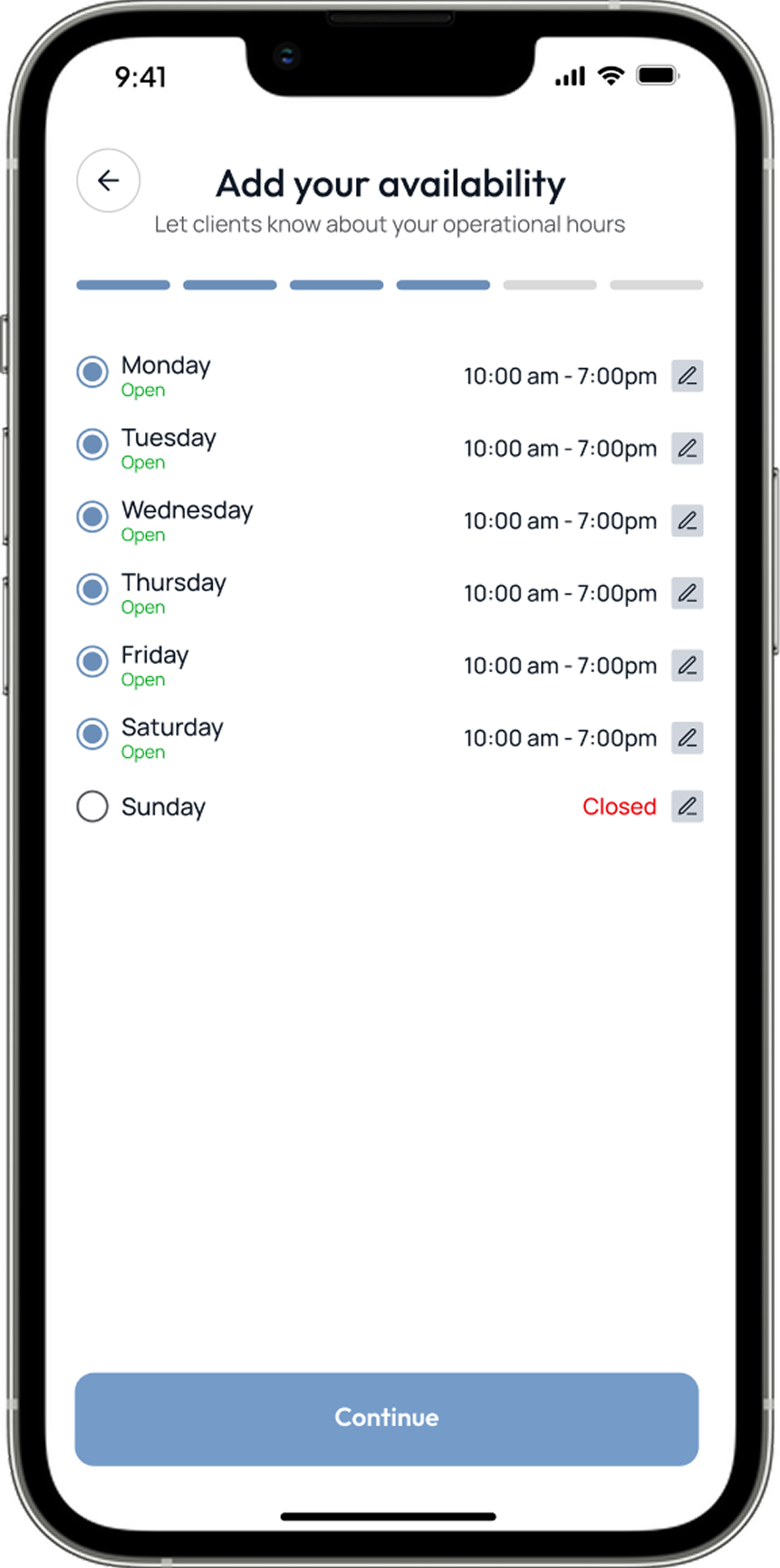Click the green Open status under Monday
Image resolution: width=780 pixels, height=1568 pixels.
[x=143, y=390]
